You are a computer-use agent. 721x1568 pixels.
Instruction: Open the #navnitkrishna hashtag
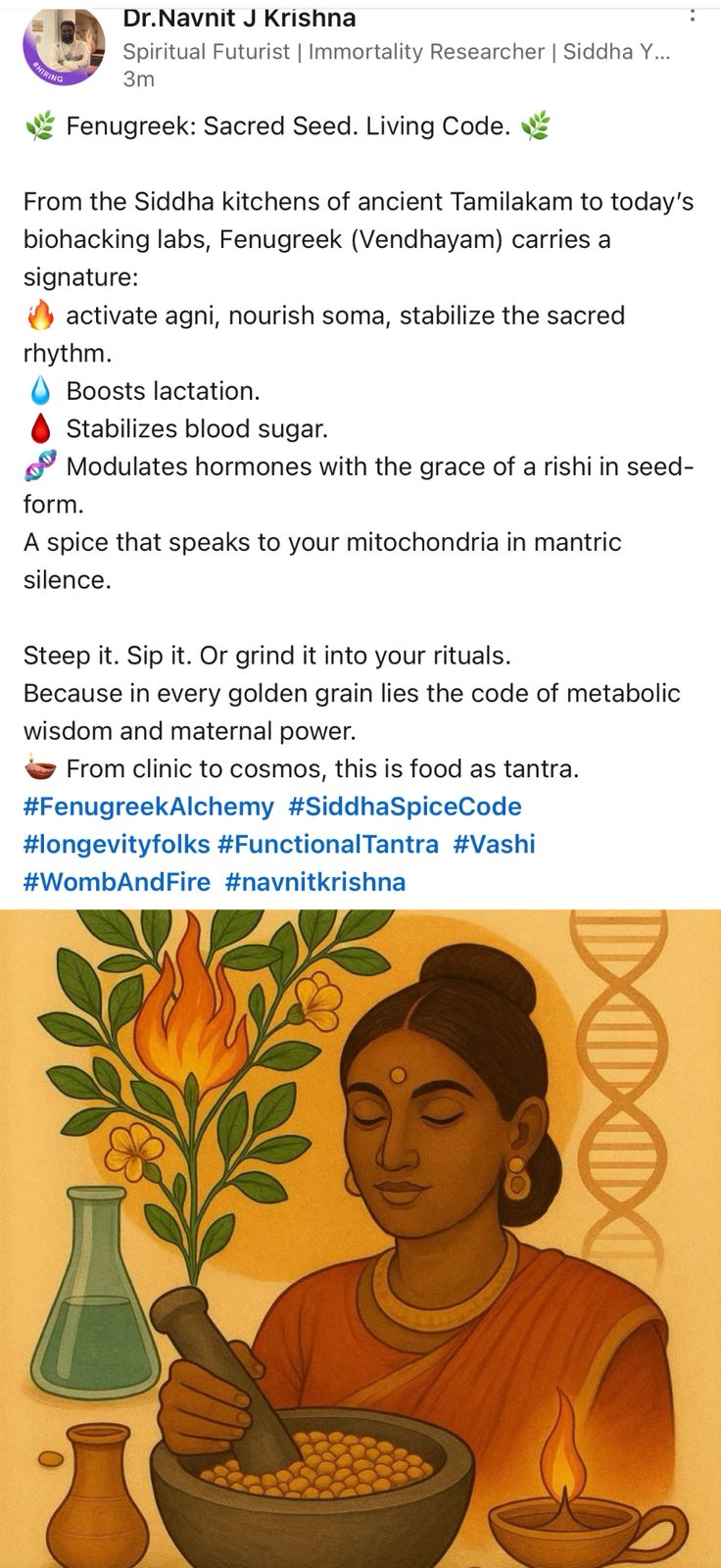[315, 882]
